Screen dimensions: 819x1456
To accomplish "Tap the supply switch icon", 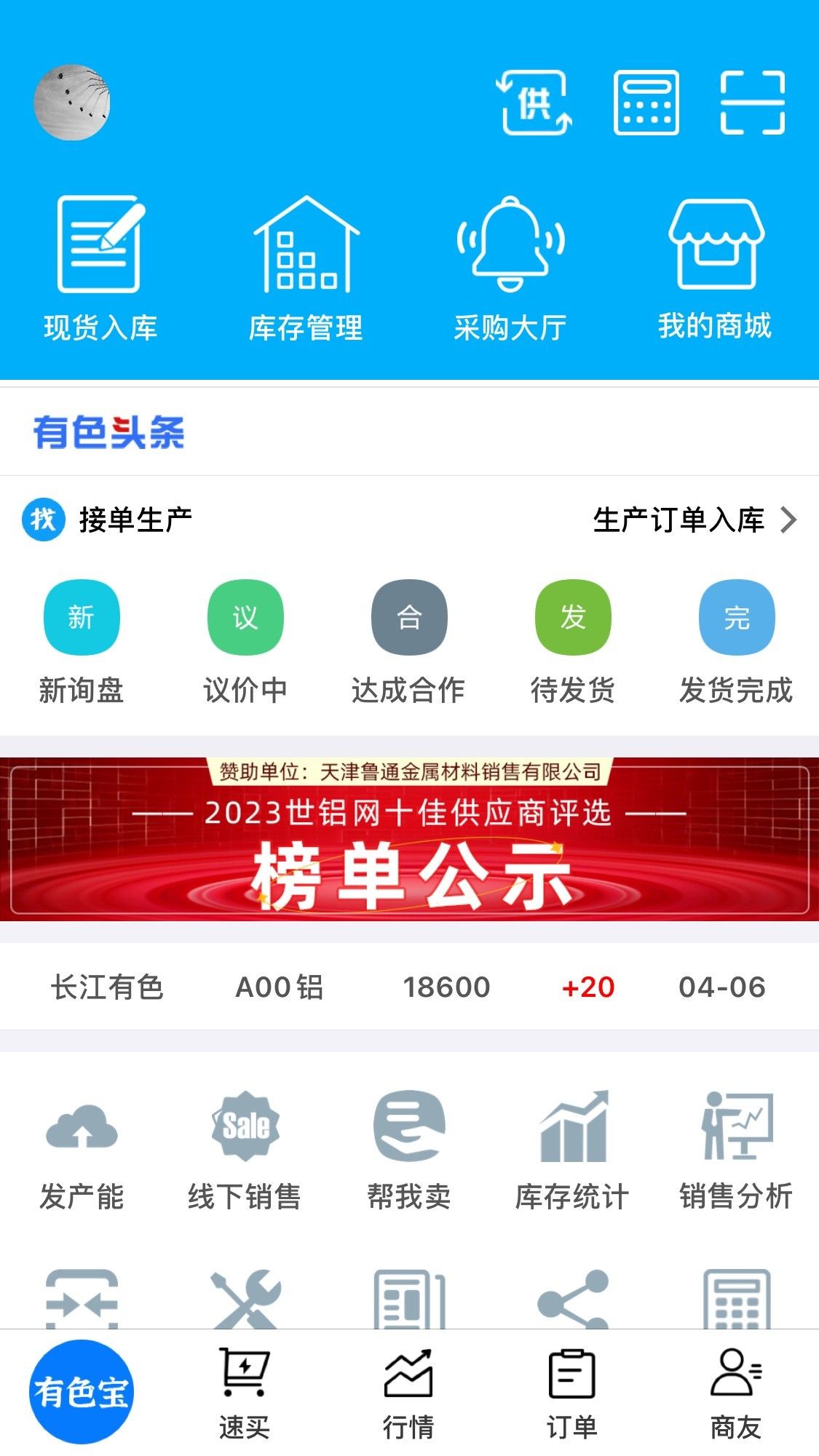I will 535,103.
